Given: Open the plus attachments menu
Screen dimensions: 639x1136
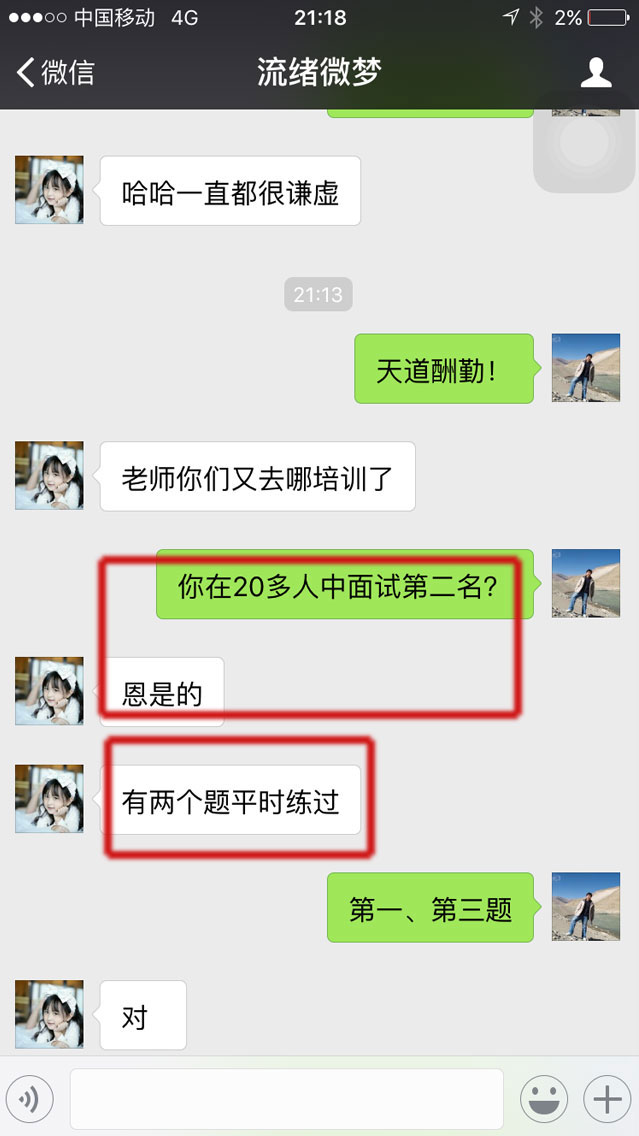Looking at the screenshot, I should (607, 1099).
